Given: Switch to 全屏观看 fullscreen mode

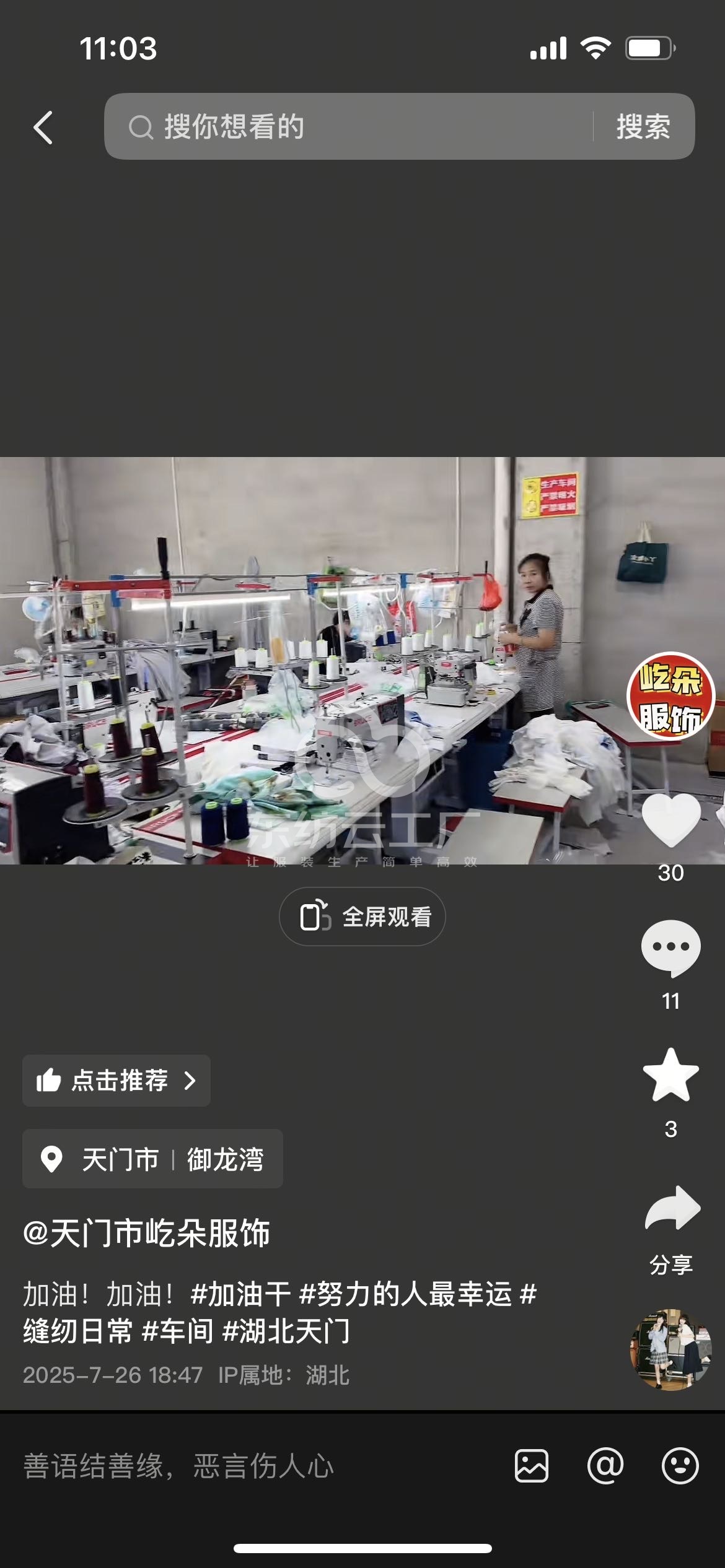Looking at the screenshot, I should click(x=362, y=917).
